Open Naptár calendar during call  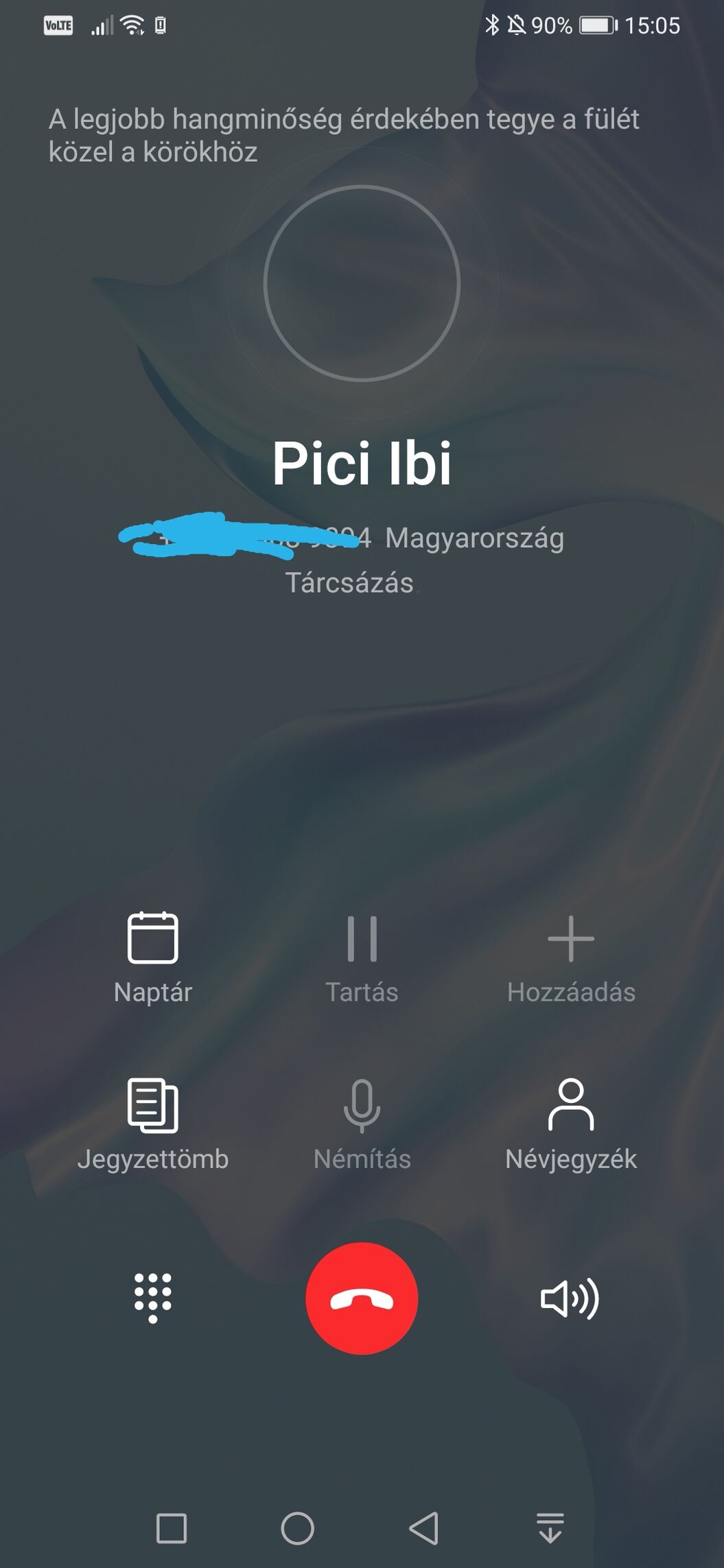[x=152, y=958]
